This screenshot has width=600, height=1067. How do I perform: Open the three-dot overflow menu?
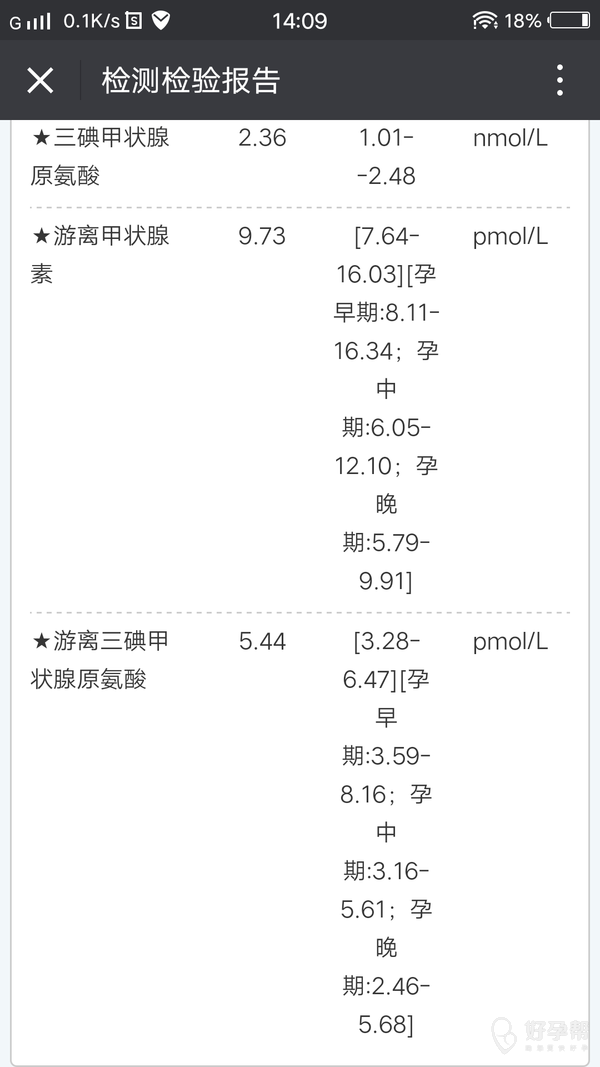560,80
